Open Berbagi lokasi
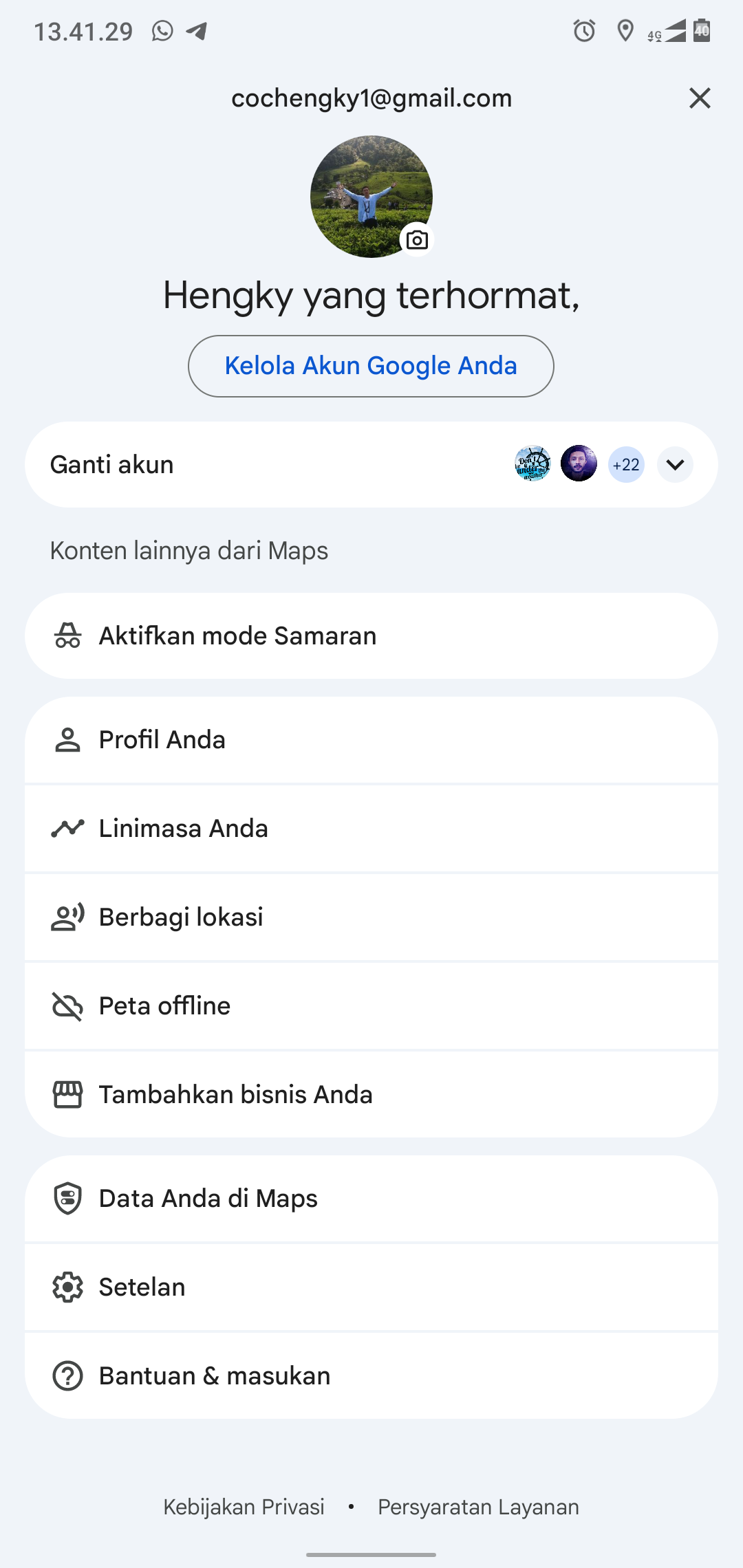The height and width of the screenshot is (1568, 743). [371, 917]
